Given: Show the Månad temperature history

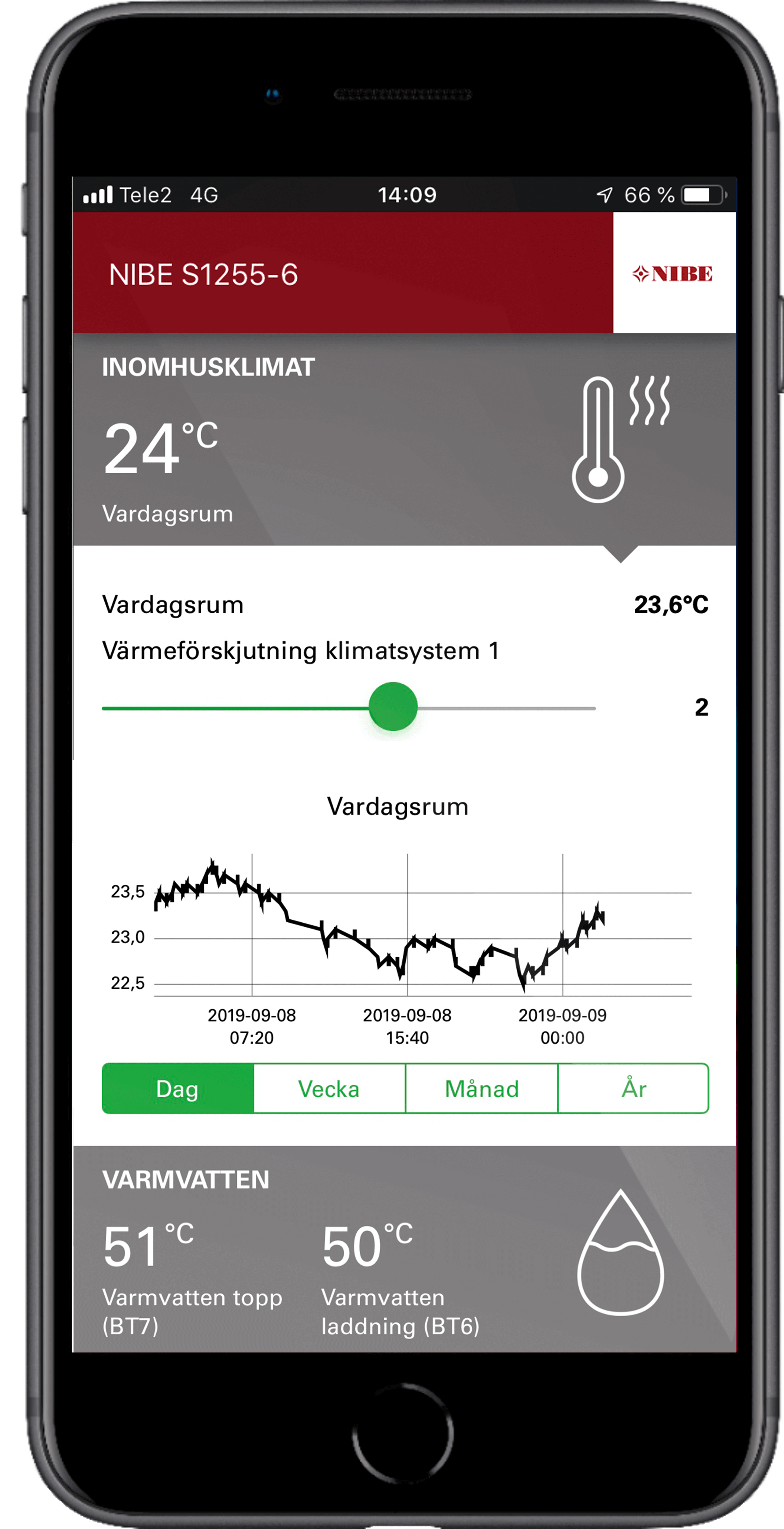Looking at the screenshot, I should [481, 1089].
